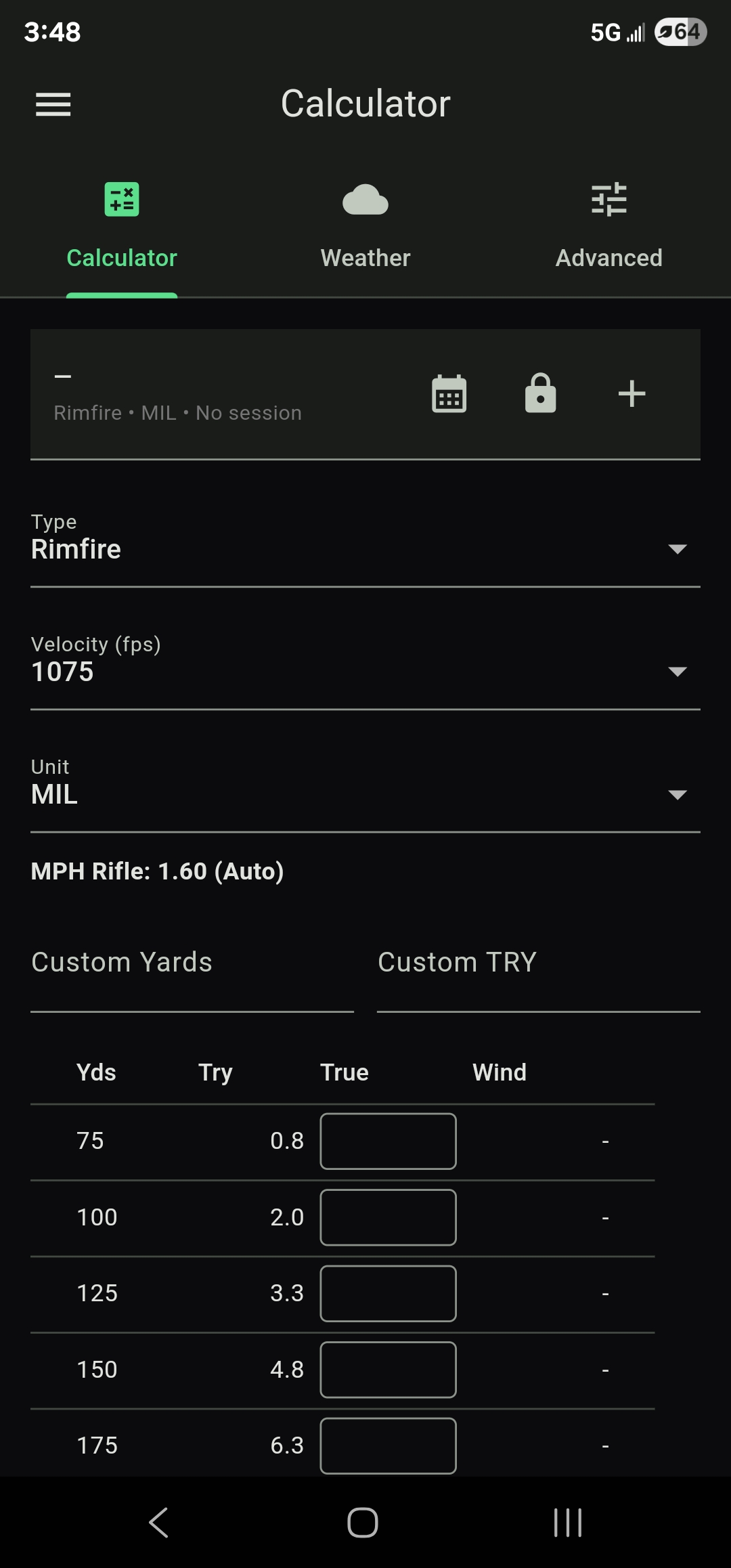Screen dimensions: 731x1568
Task: Enter True value for 100 yards
Action: tap(388, 1217)
